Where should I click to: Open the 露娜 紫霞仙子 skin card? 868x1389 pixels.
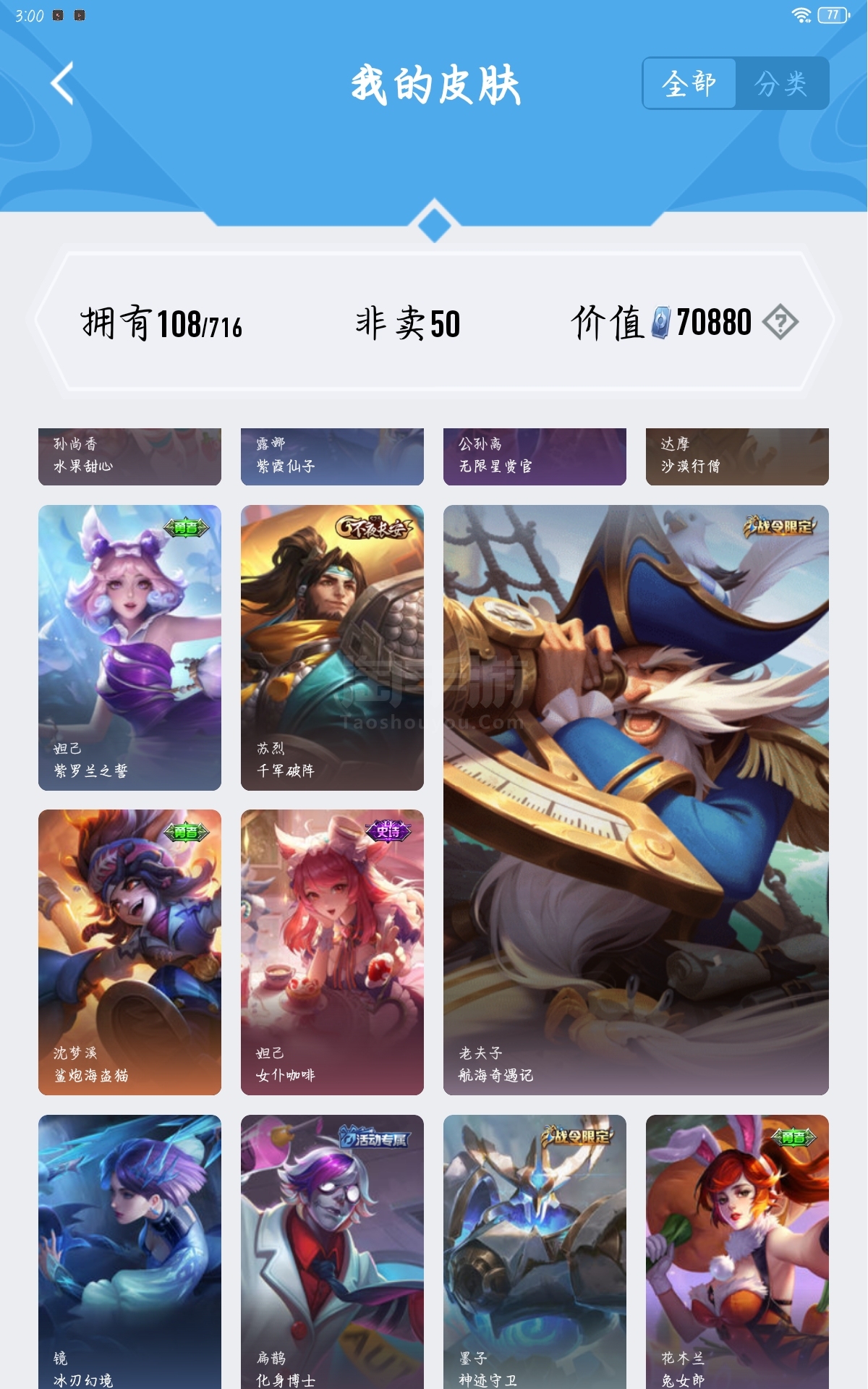[x=332, y=456]
